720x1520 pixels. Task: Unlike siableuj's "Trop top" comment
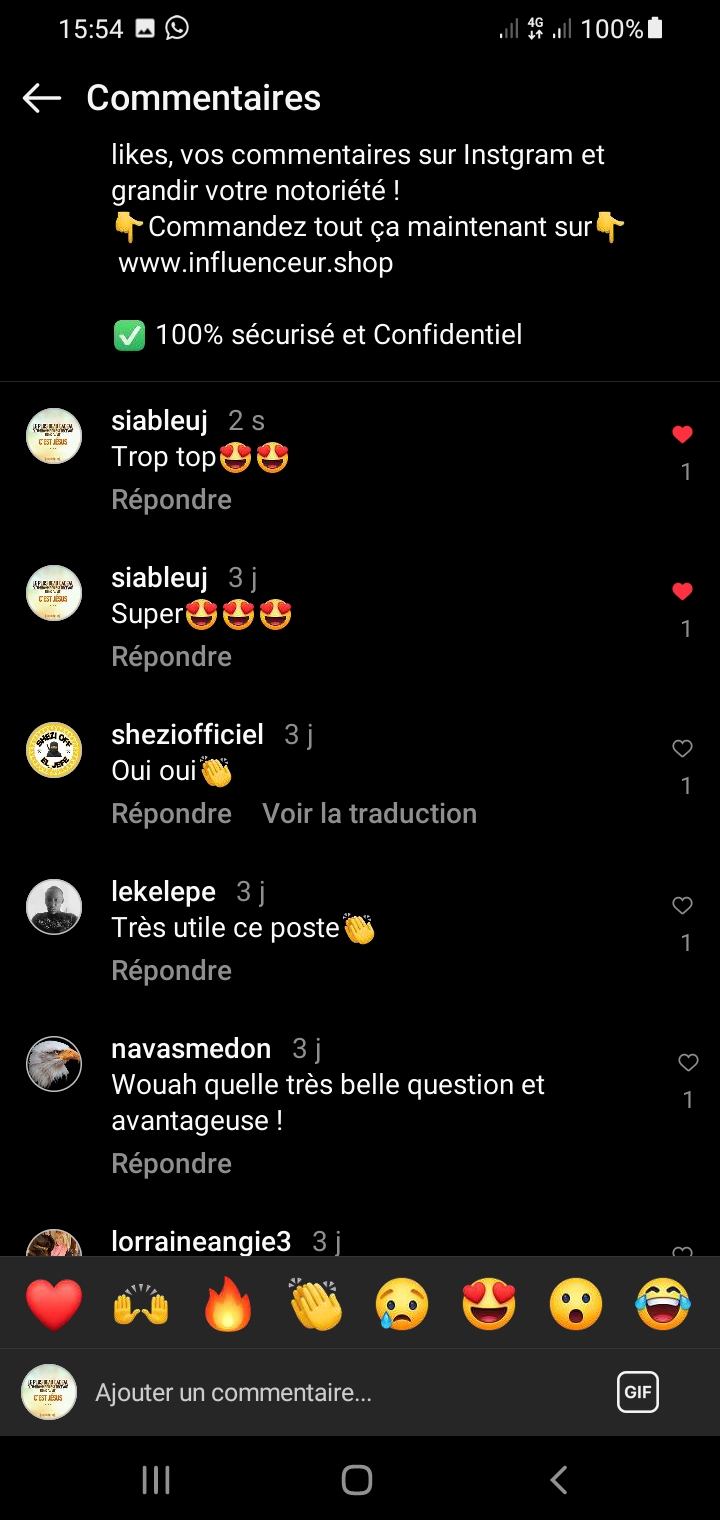coord(682,435)
